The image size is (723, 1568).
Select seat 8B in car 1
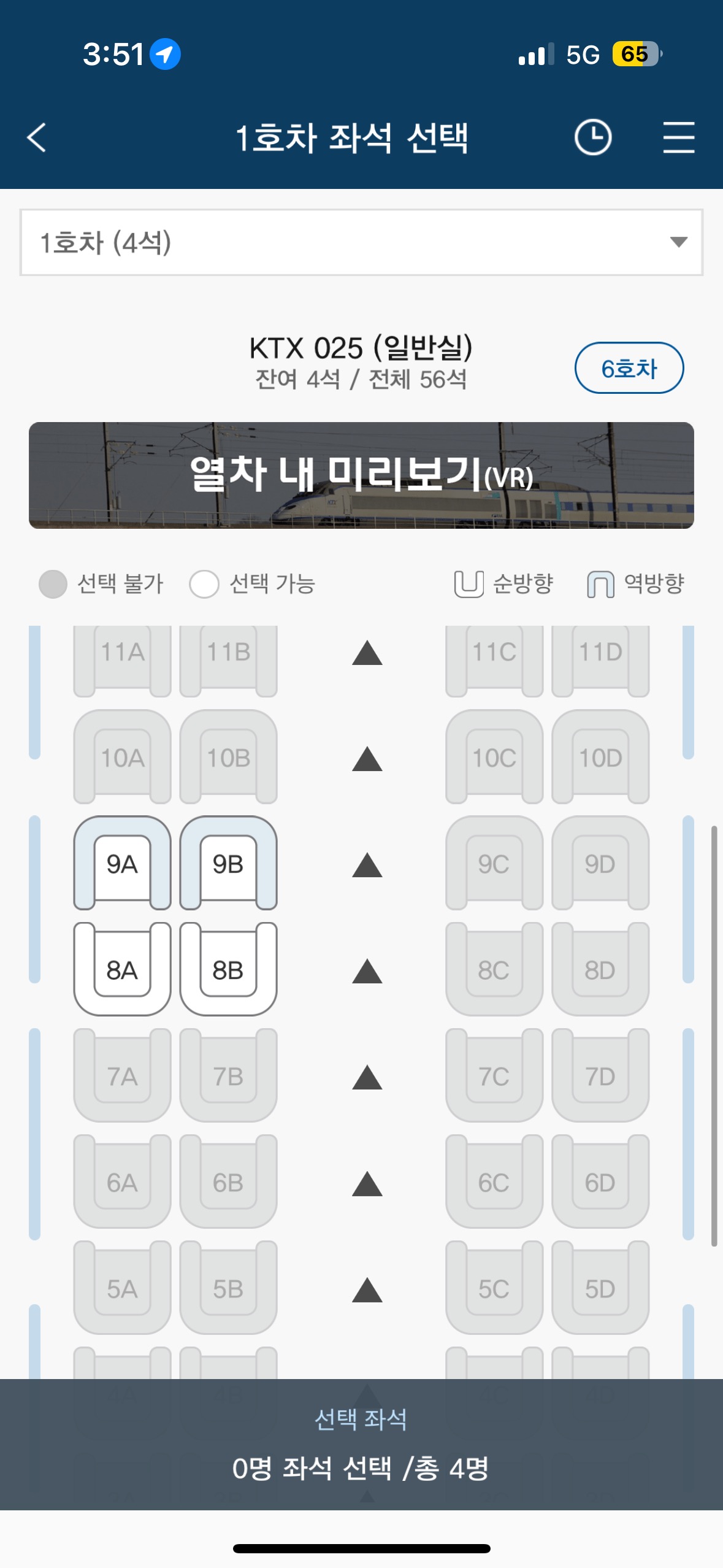click(x=228, y=970)
